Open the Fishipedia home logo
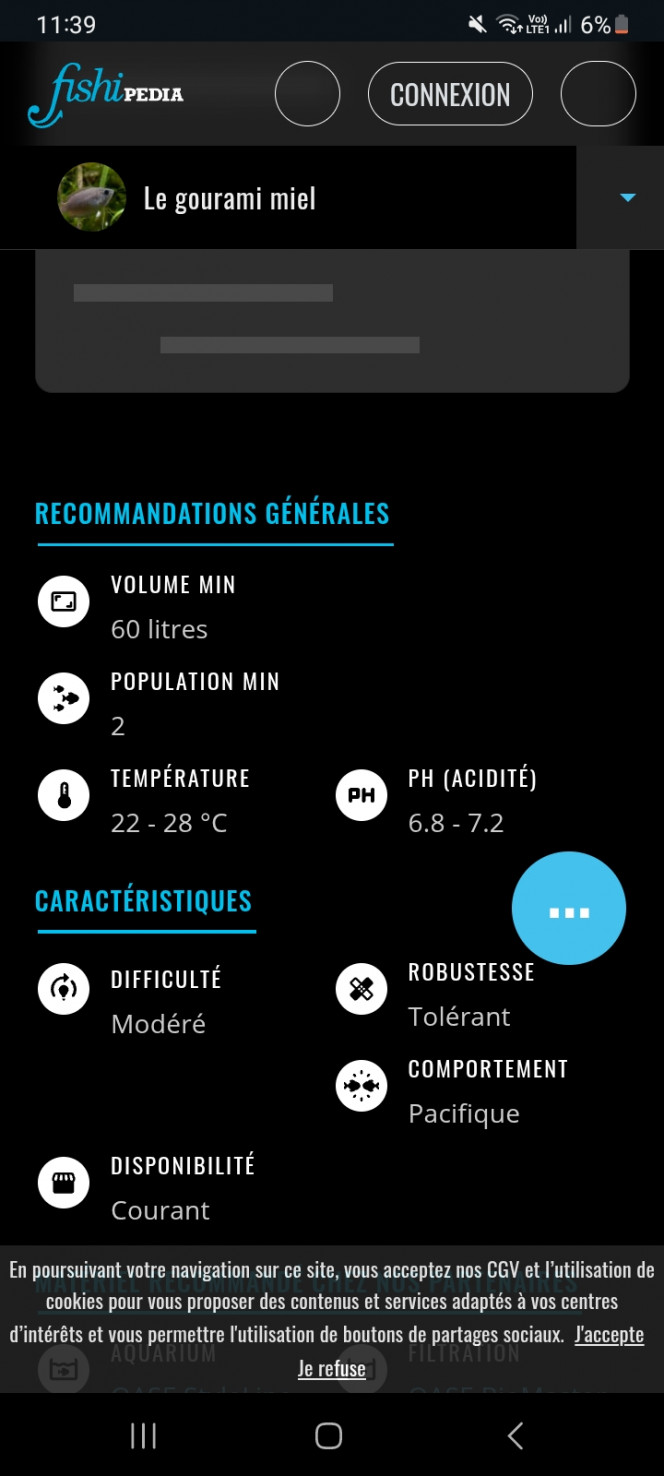The image size is (664, 1476). (106, 95)
